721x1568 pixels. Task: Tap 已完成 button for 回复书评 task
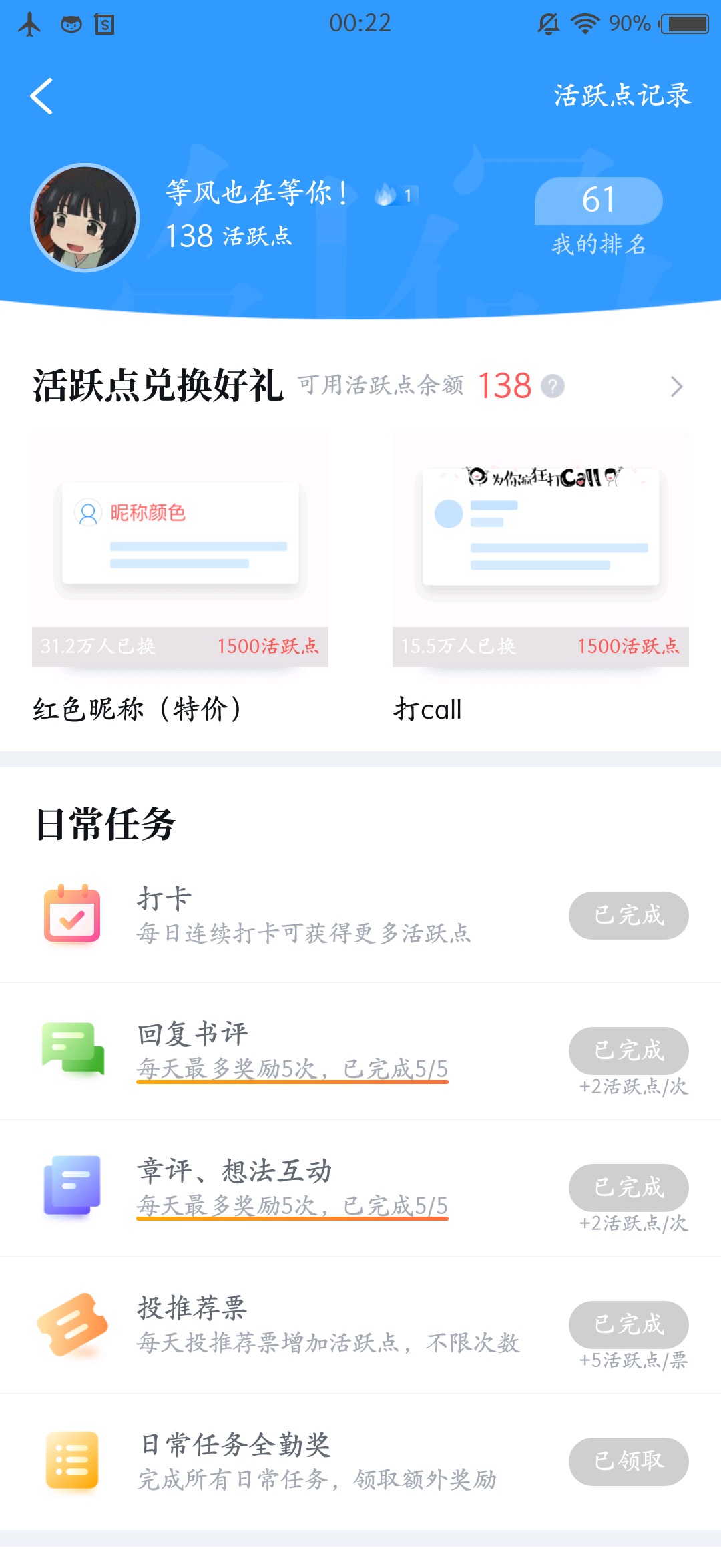[x=629, y=1051]
